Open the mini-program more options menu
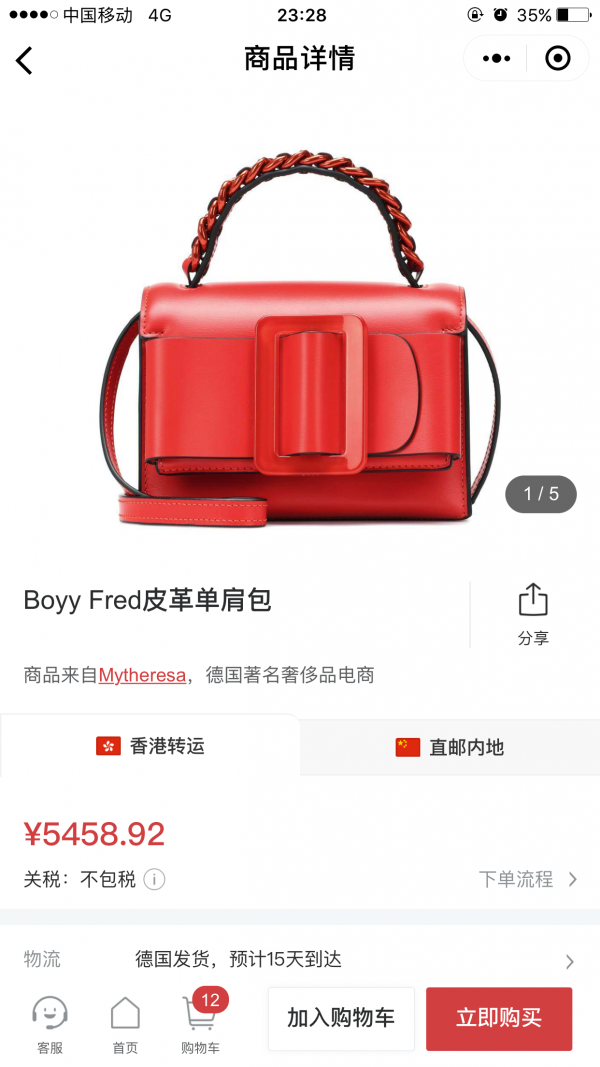The width and height of the screenshot is (600, 1067). (496, 59)
